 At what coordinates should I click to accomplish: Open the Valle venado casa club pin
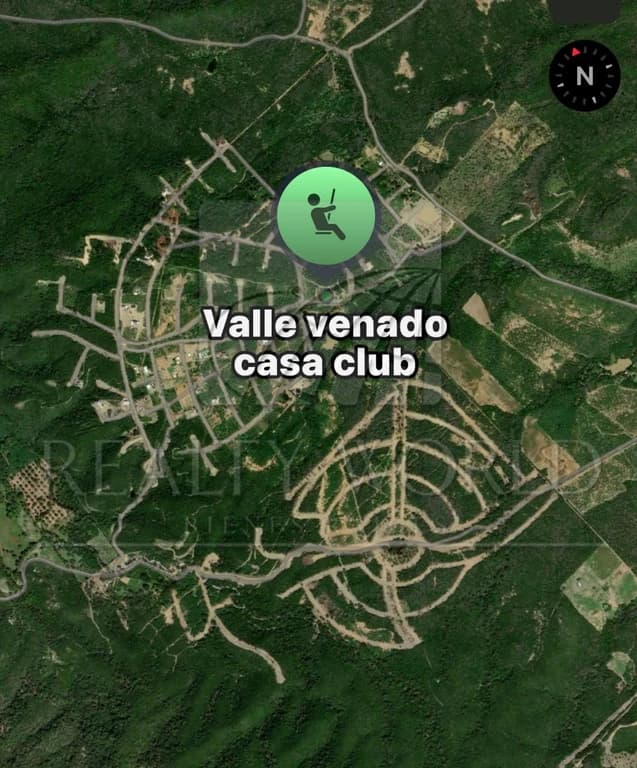[326, 216]
